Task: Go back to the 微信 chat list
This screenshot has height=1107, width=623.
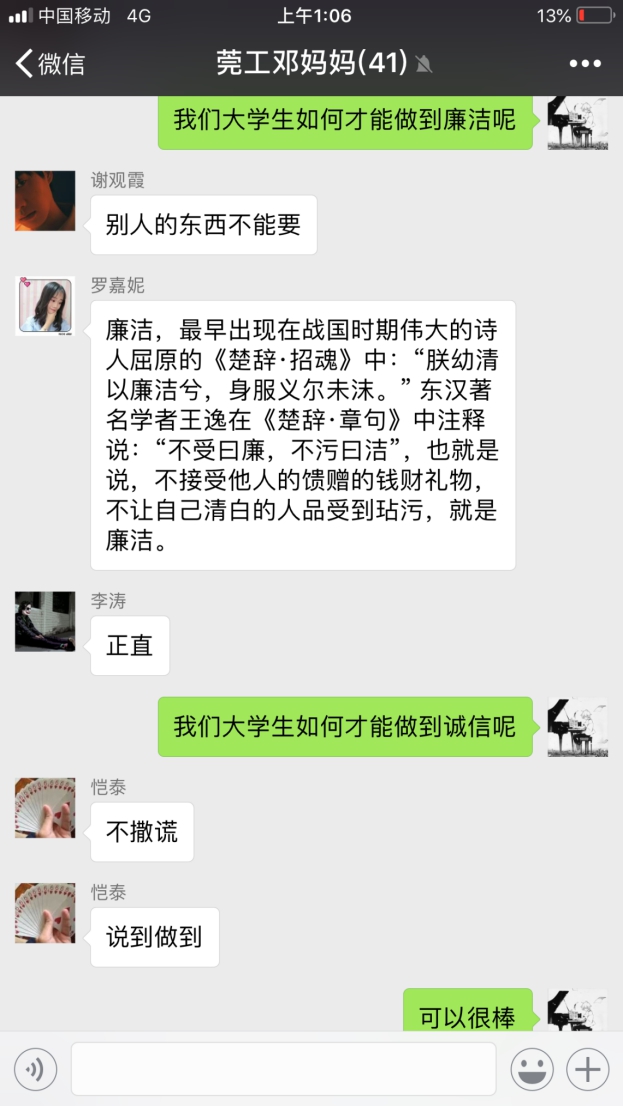Action: 50,64
